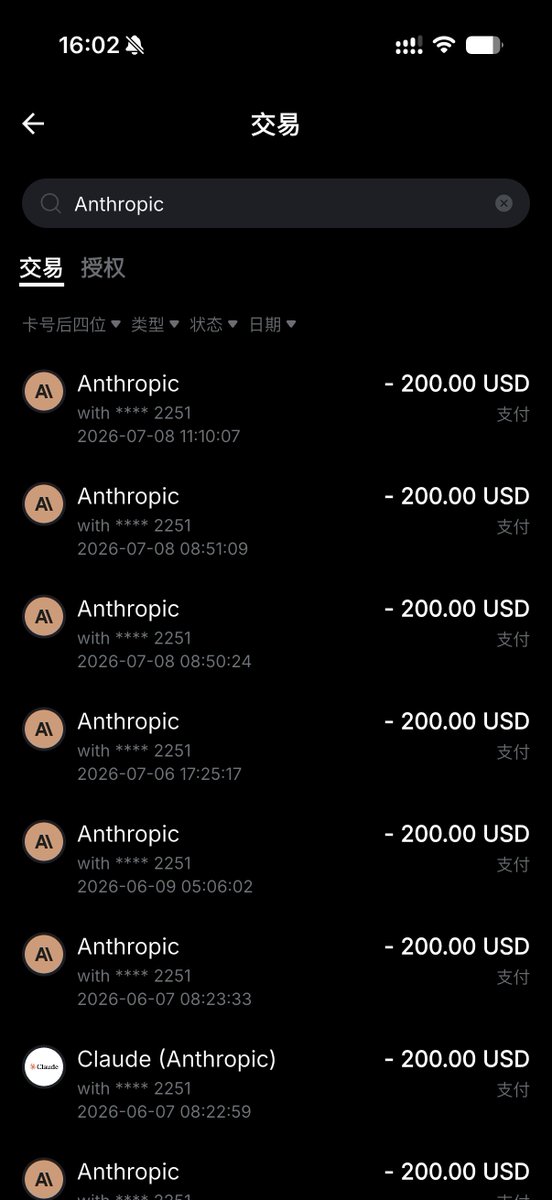This screenshot has width=552, height=1200.
Task: Open the Claude (Anthropic) transaction
Action: [x=276, y=1085]
